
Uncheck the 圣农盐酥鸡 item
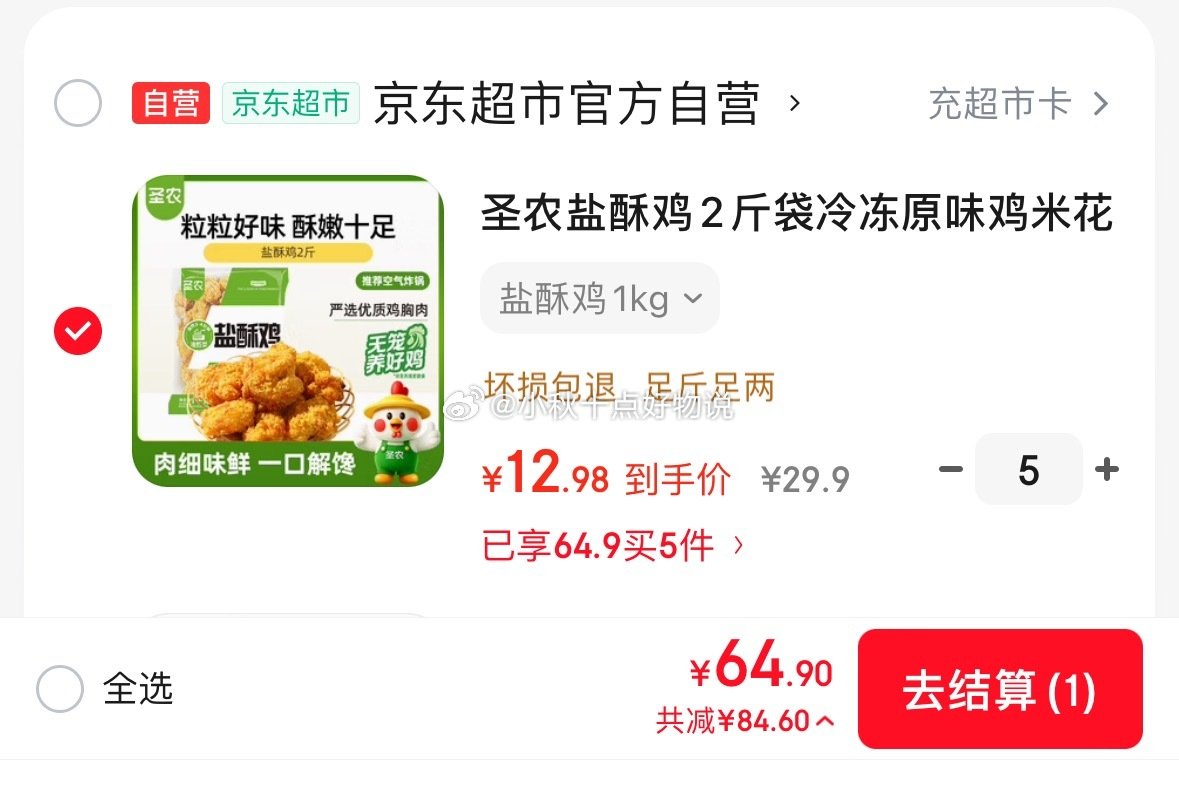coord(78,331)
